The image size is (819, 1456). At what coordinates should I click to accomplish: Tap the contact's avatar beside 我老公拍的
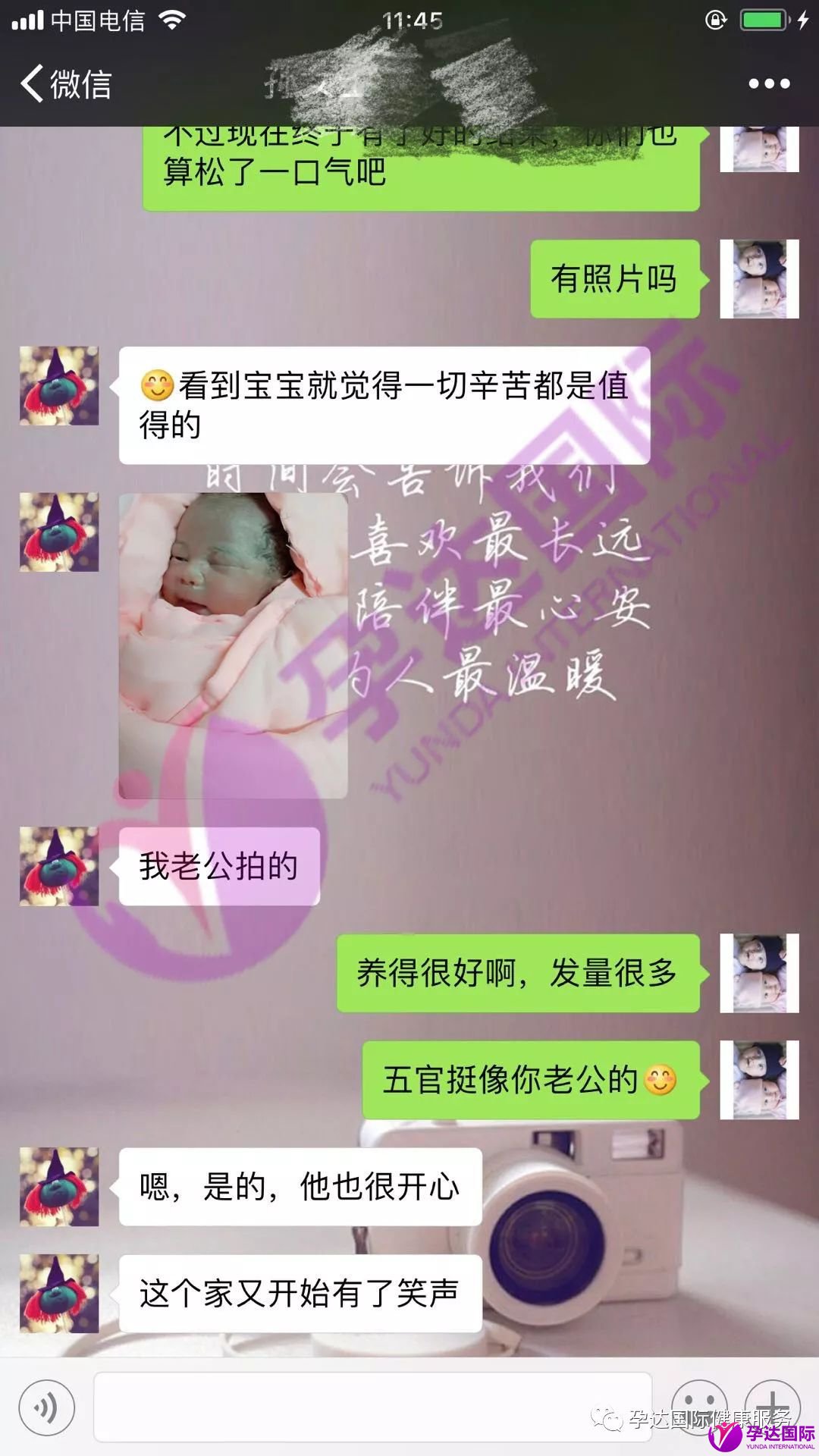(x=59, y=866)
